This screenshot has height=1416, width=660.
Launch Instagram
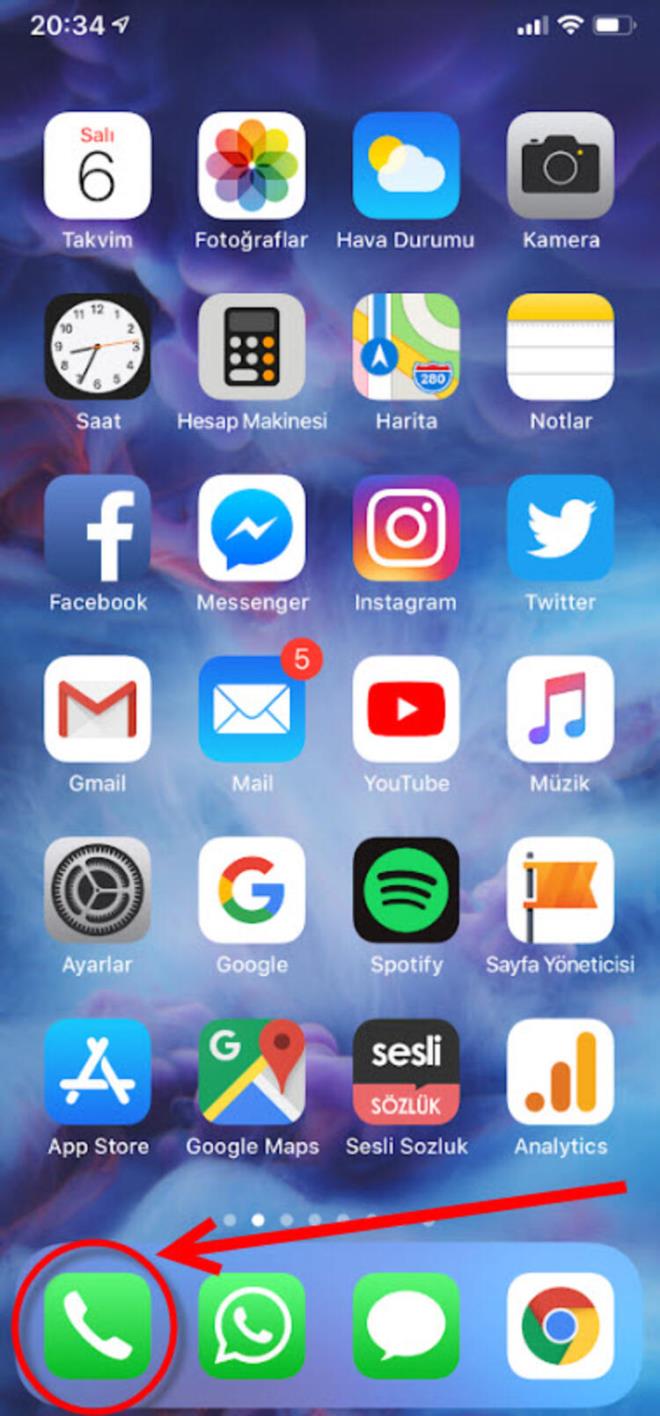[406, 528]
